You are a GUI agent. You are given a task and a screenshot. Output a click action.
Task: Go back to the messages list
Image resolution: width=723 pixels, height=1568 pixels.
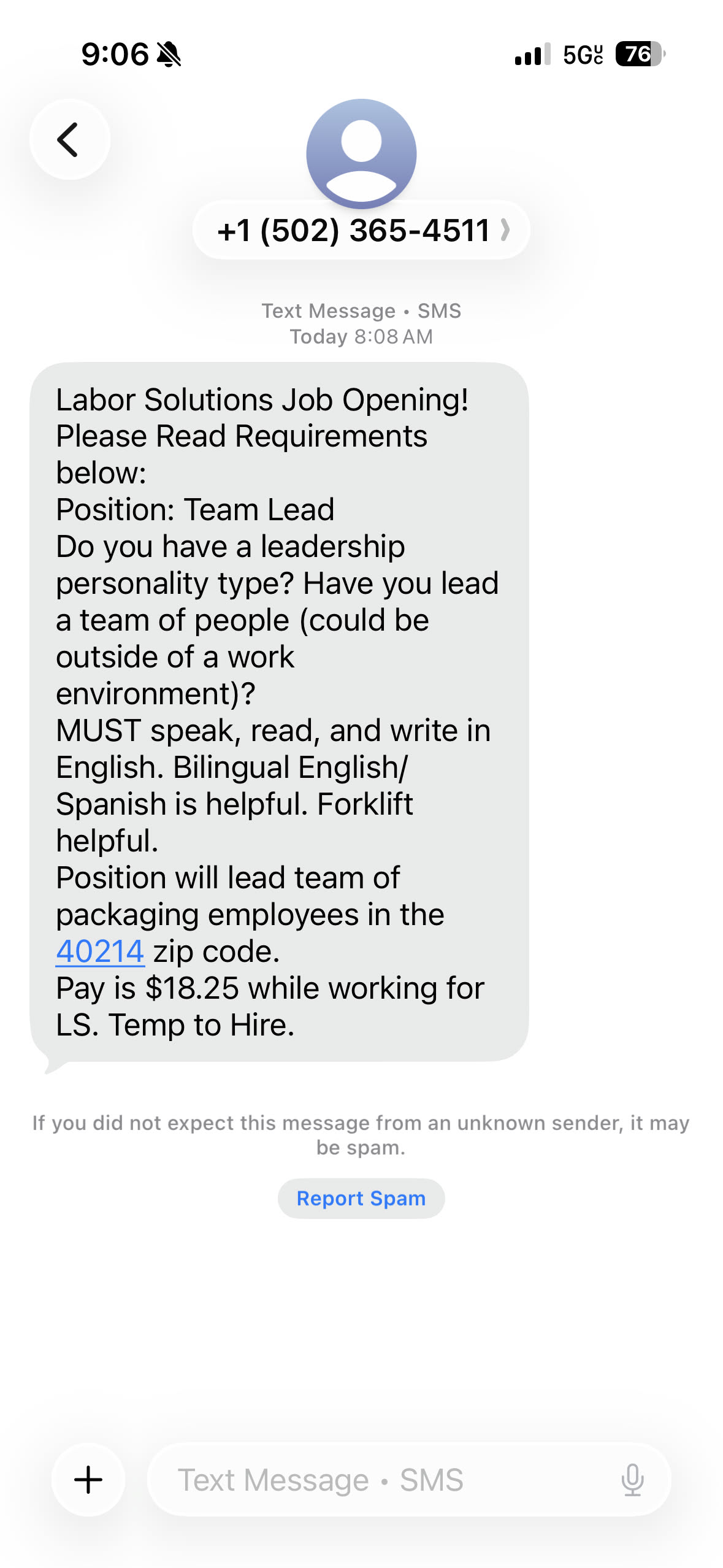click(69, 140)
